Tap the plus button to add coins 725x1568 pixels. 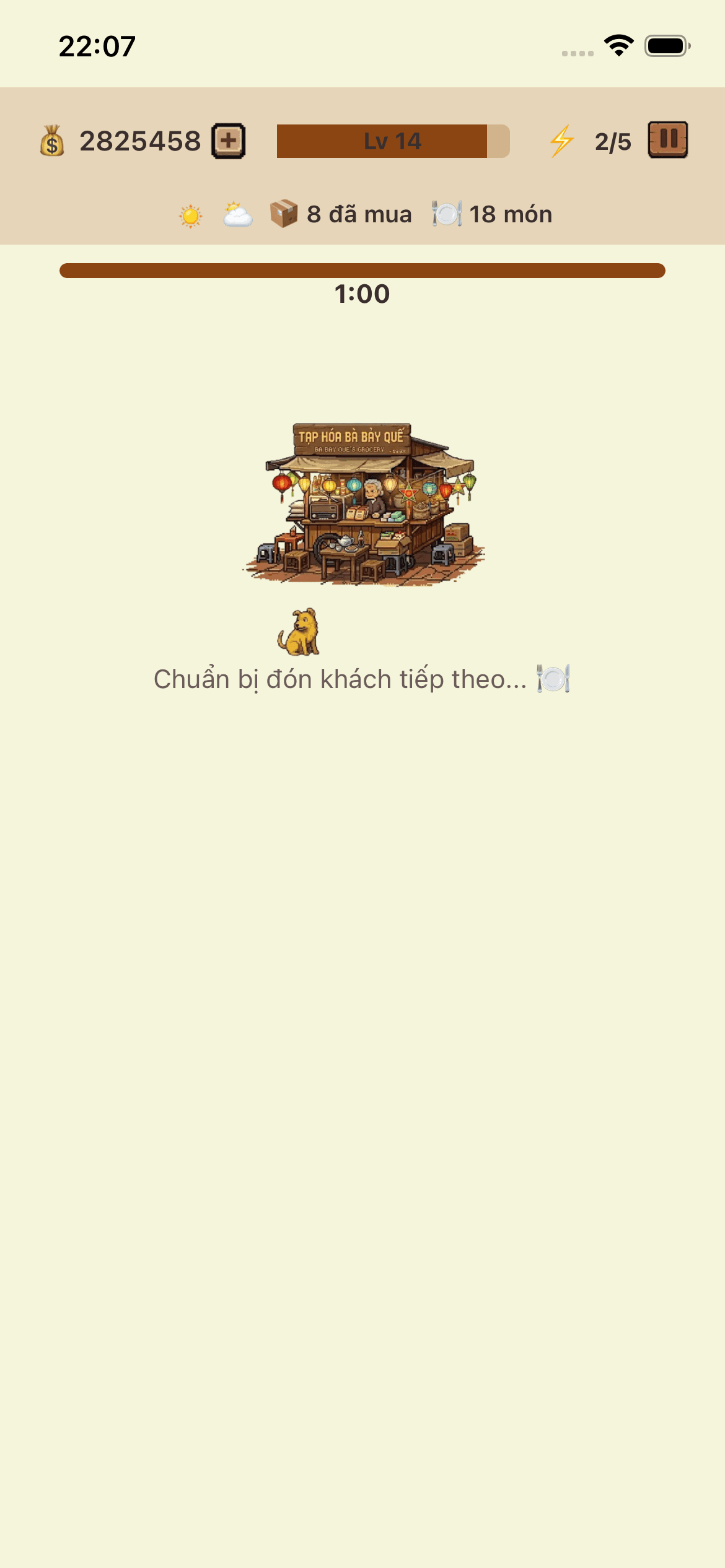pos(229,141)
